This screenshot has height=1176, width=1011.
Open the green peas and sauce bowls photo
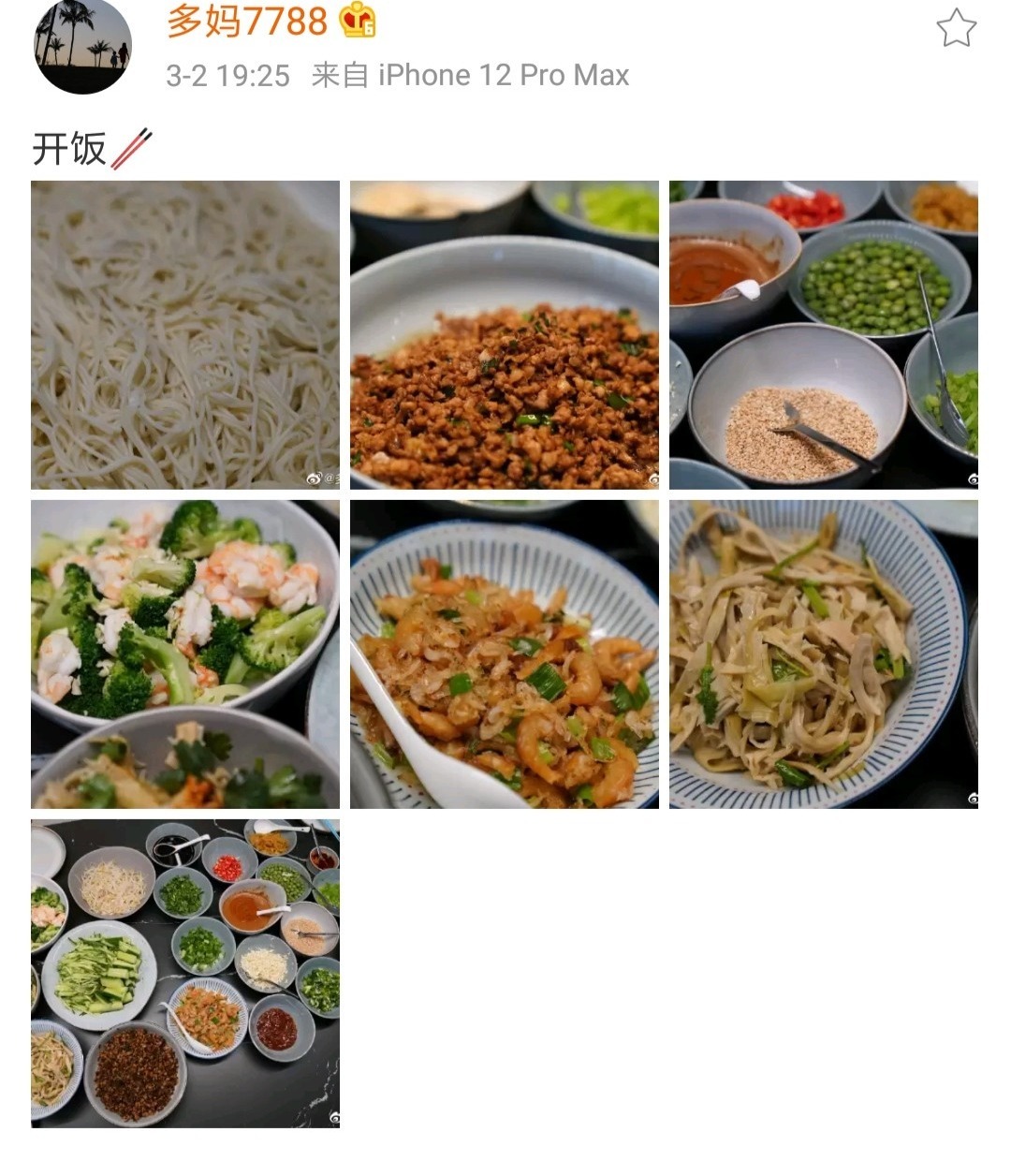point(826,332)
